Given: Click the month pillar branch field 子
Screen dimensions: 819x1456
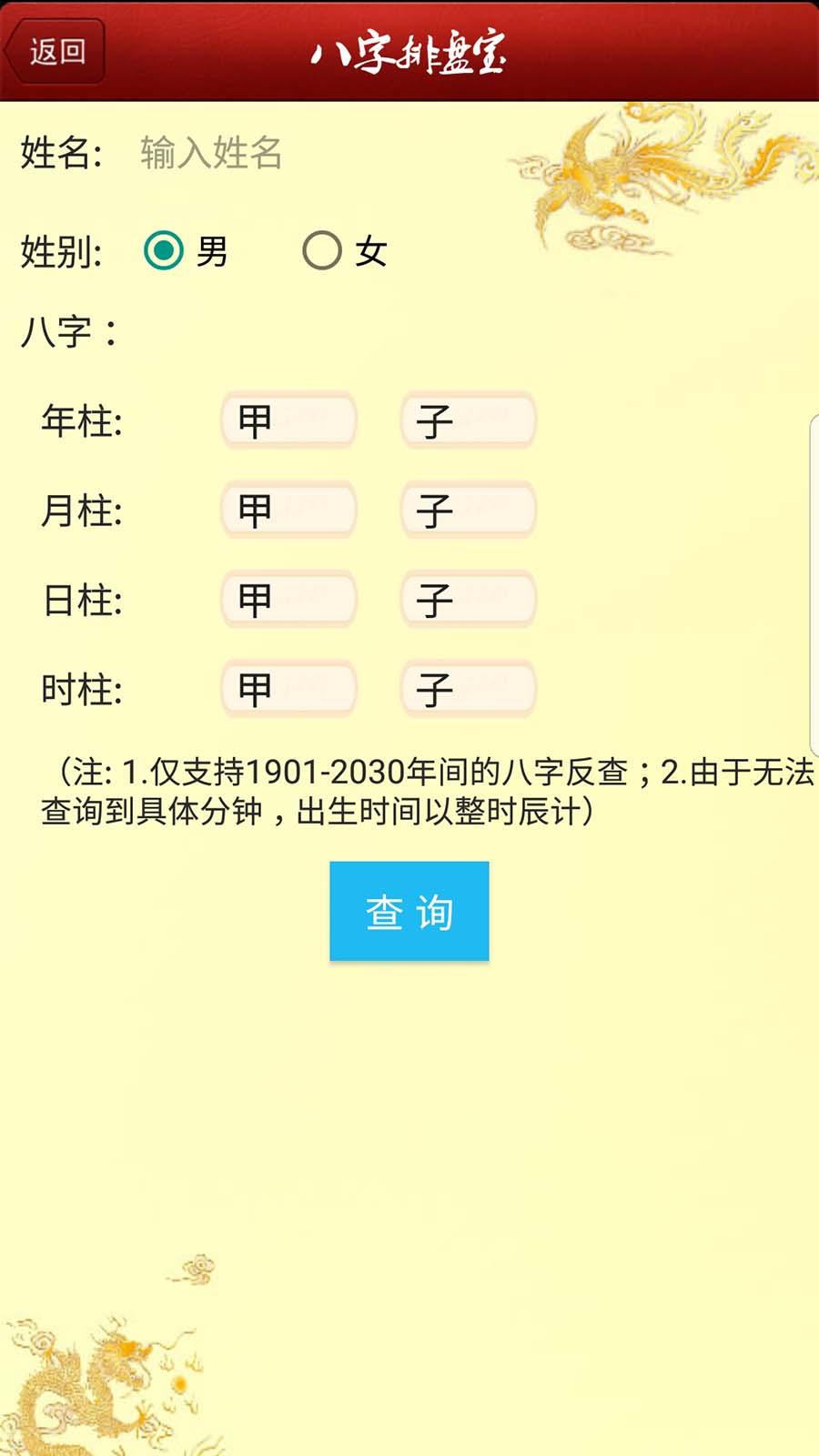Looking at the screenshot, I should pos(466,510).
